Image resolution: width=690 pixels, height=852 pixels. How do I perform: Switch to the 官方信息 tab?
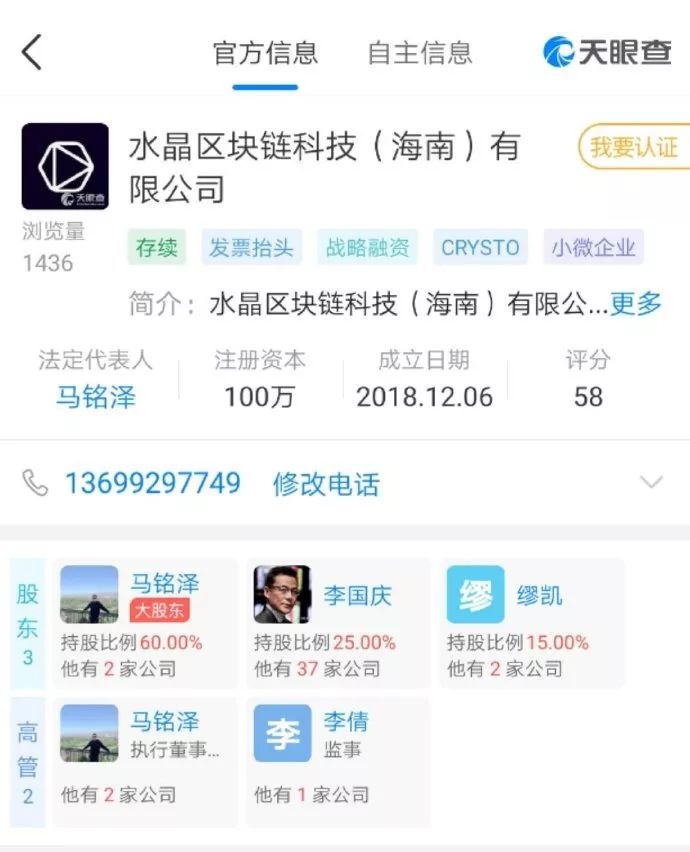(265, 52)
